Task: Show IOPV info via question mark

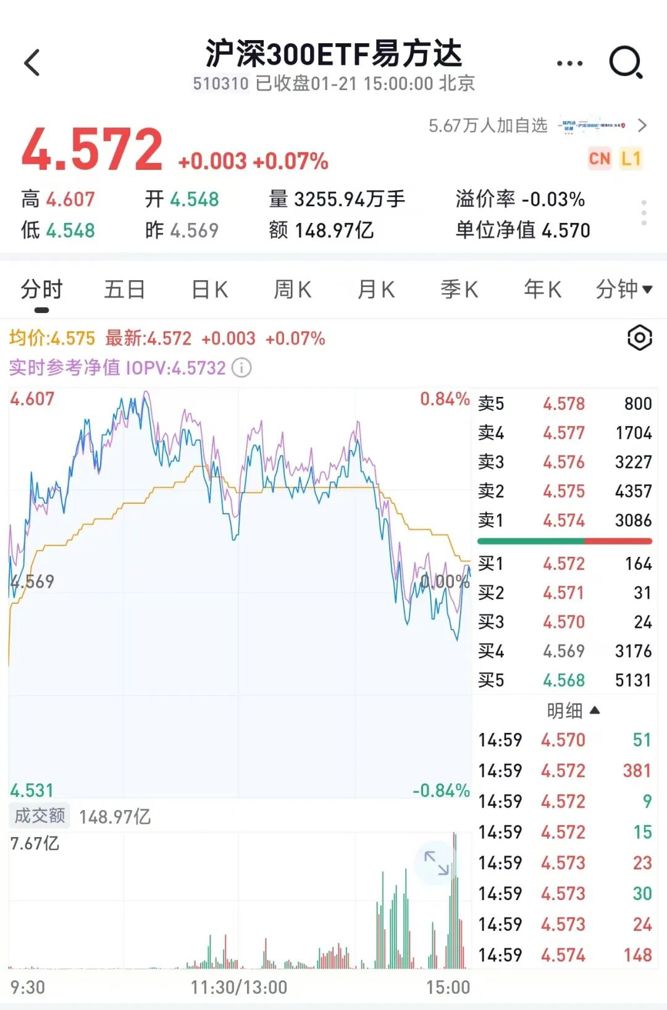Action: click(241, 367)
